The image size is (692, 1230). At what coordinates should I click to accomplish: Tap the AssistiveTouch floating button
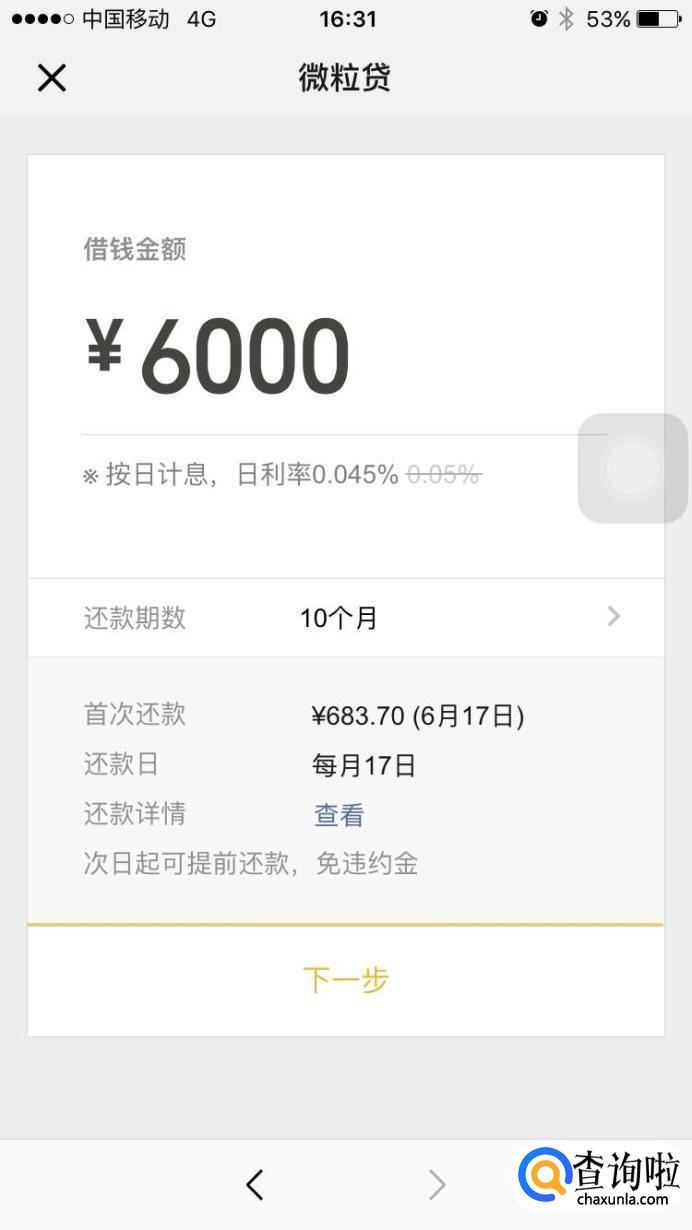[632, 468]
